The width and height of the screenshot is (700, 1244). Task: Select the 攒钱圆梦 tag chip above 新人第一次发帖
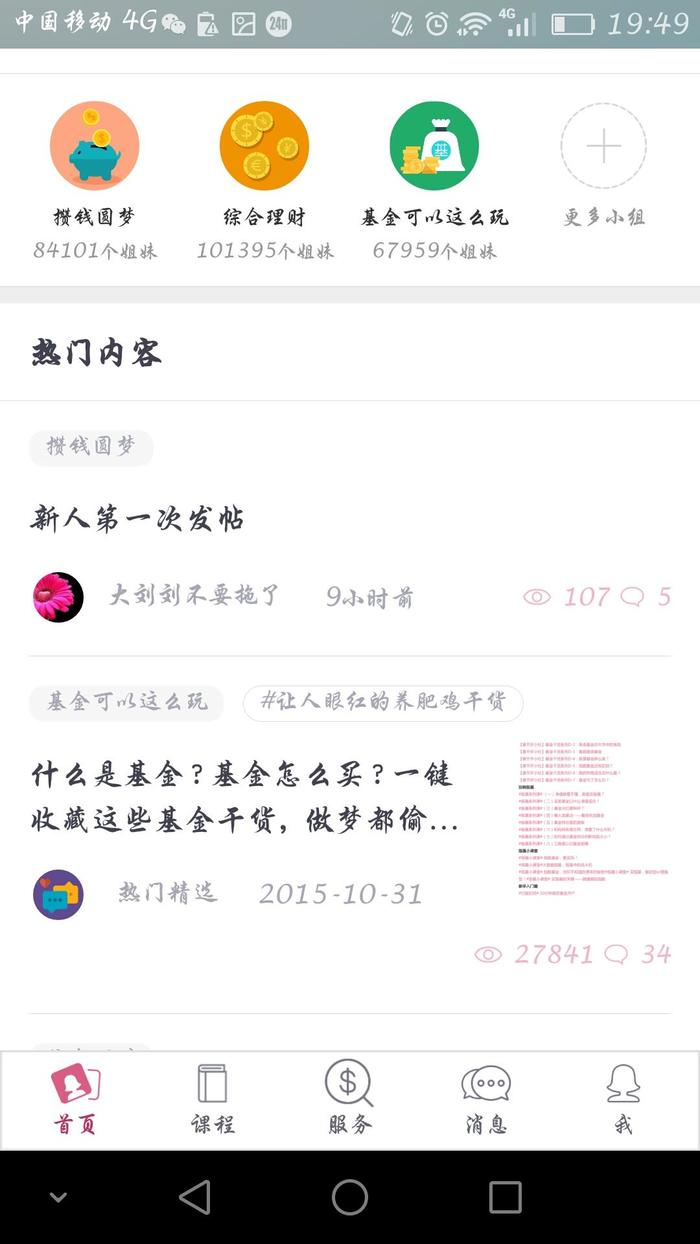pyautogui.click(x=91, y=447)
